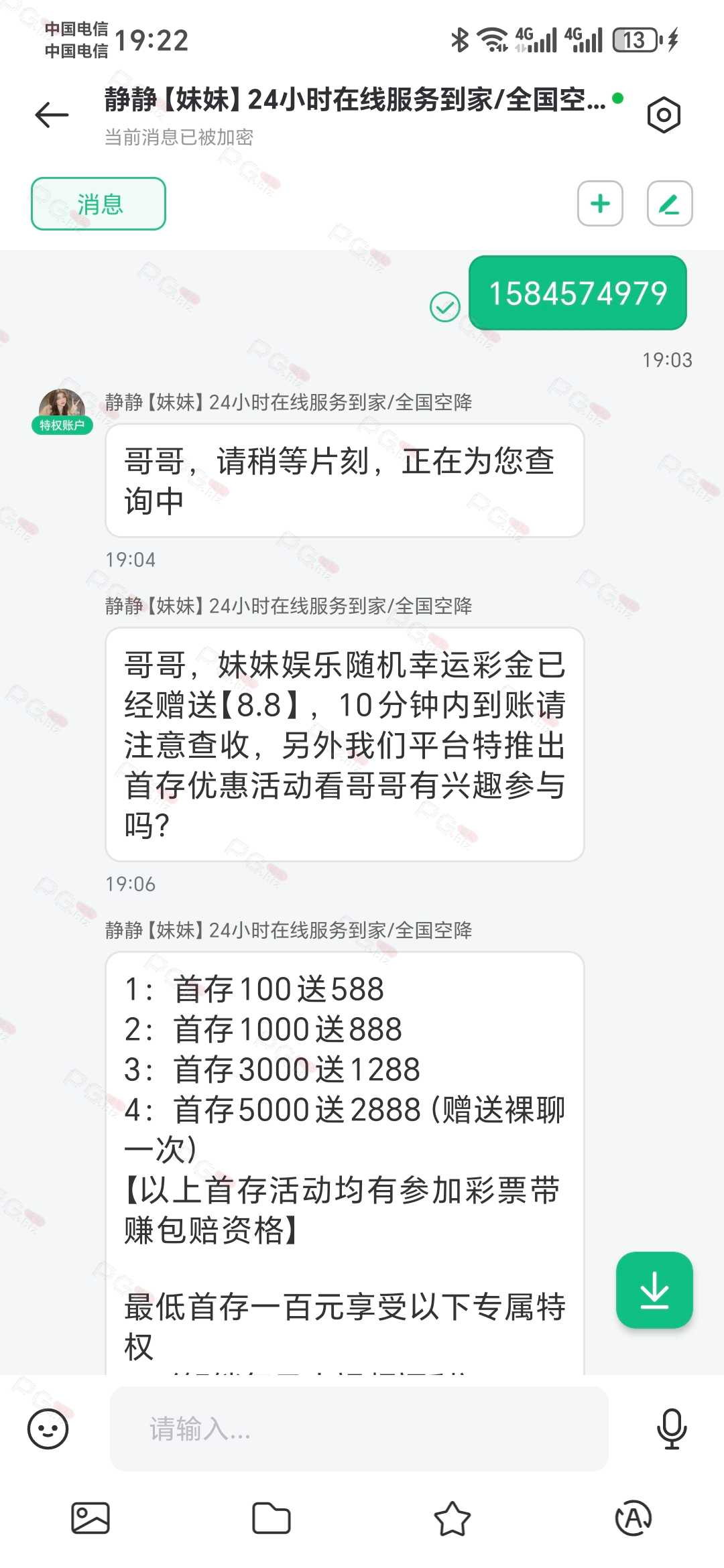This screenshot has width=724, height=1568.
Task: Open chat settings hexagon icon
Action: 664,115
